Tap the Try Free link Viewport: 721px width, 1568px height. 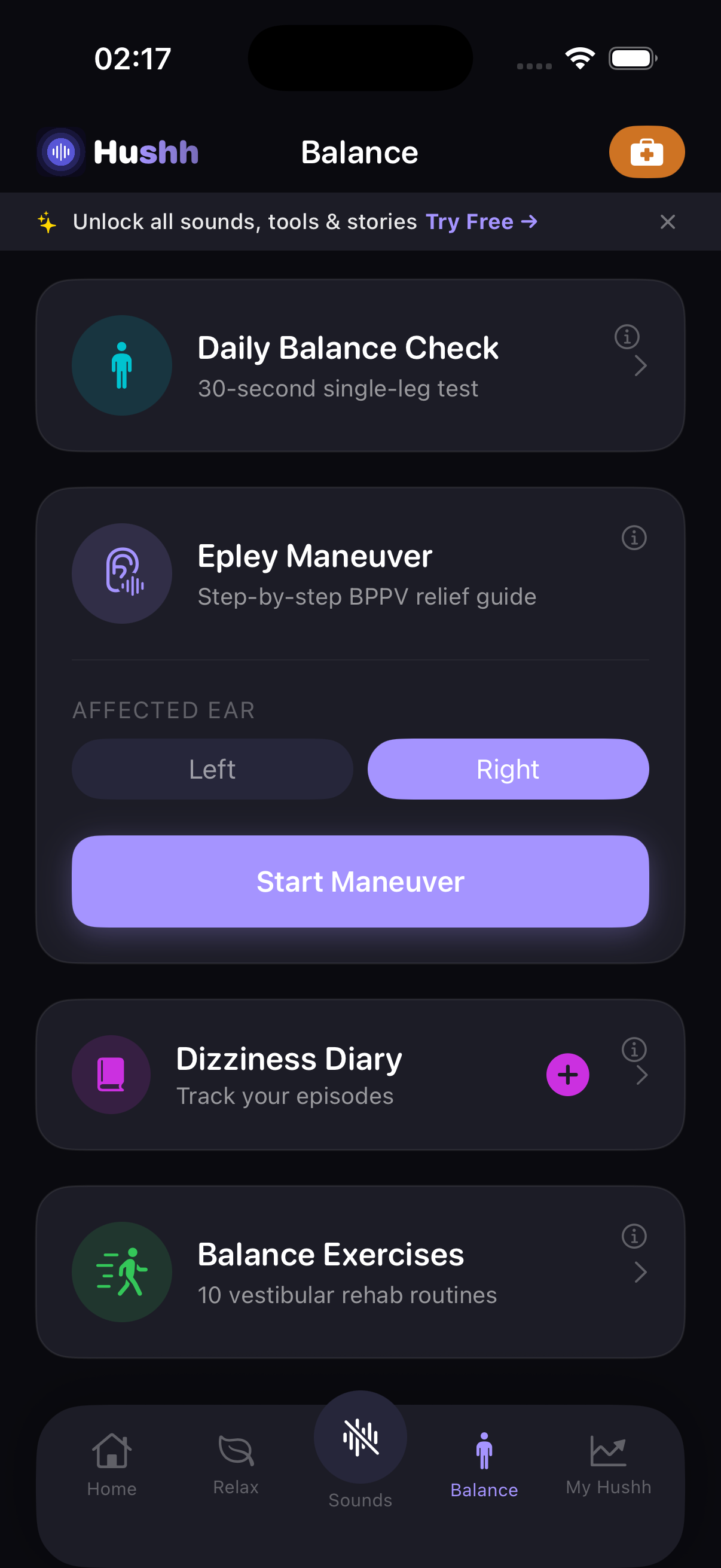(481, 222)
